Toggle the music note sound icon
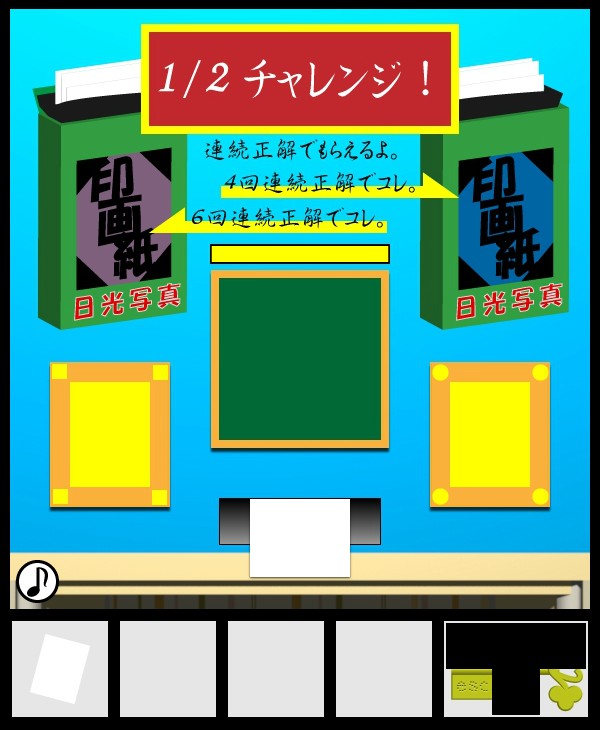The height and width of the screenshot is (730, 600). pyautogui.click(x=37, y=581)
